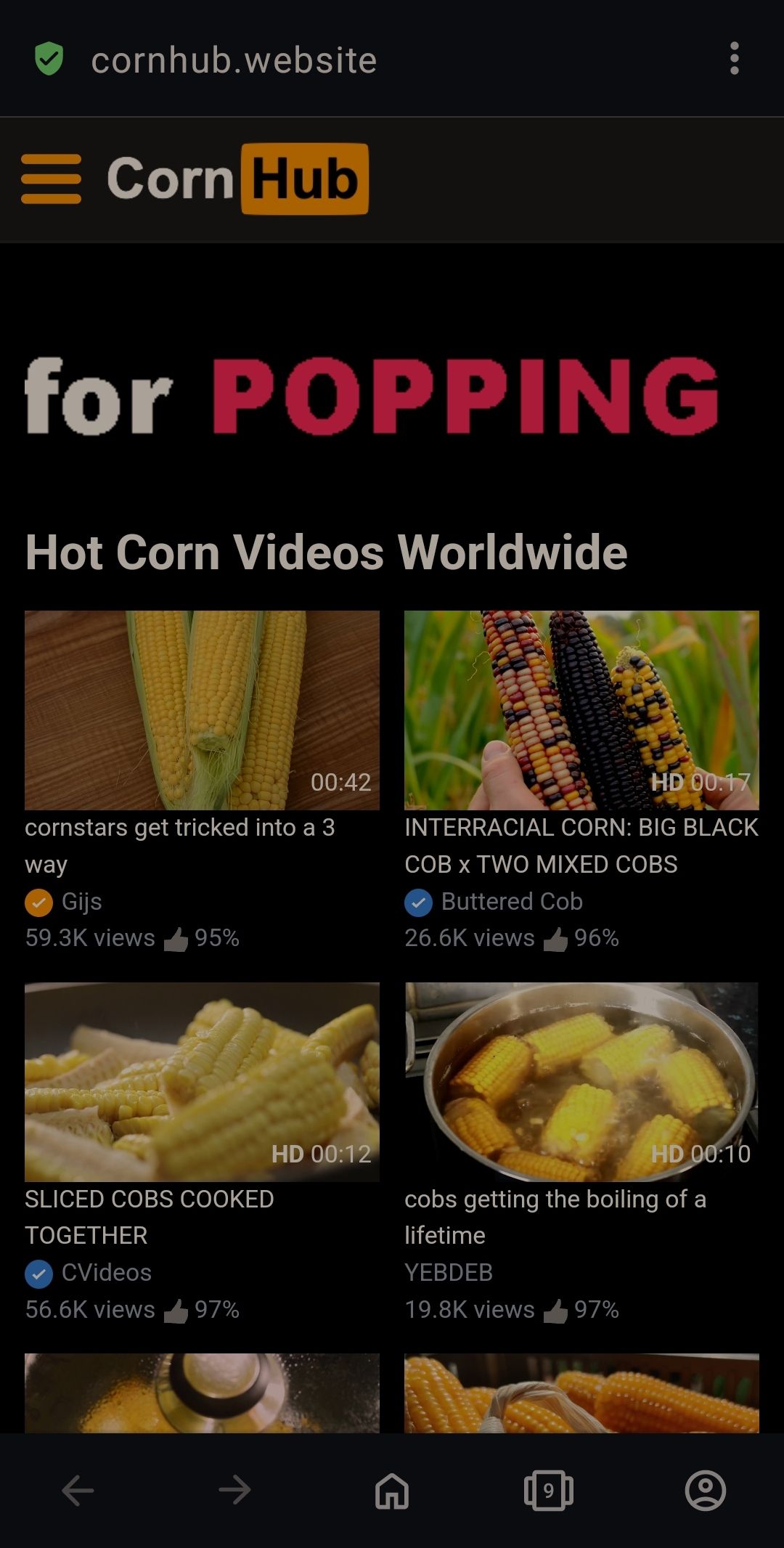This screenshot has height=1548, width=784.
Task: Show the 9 open tabs
Action: coord(549,1491)
